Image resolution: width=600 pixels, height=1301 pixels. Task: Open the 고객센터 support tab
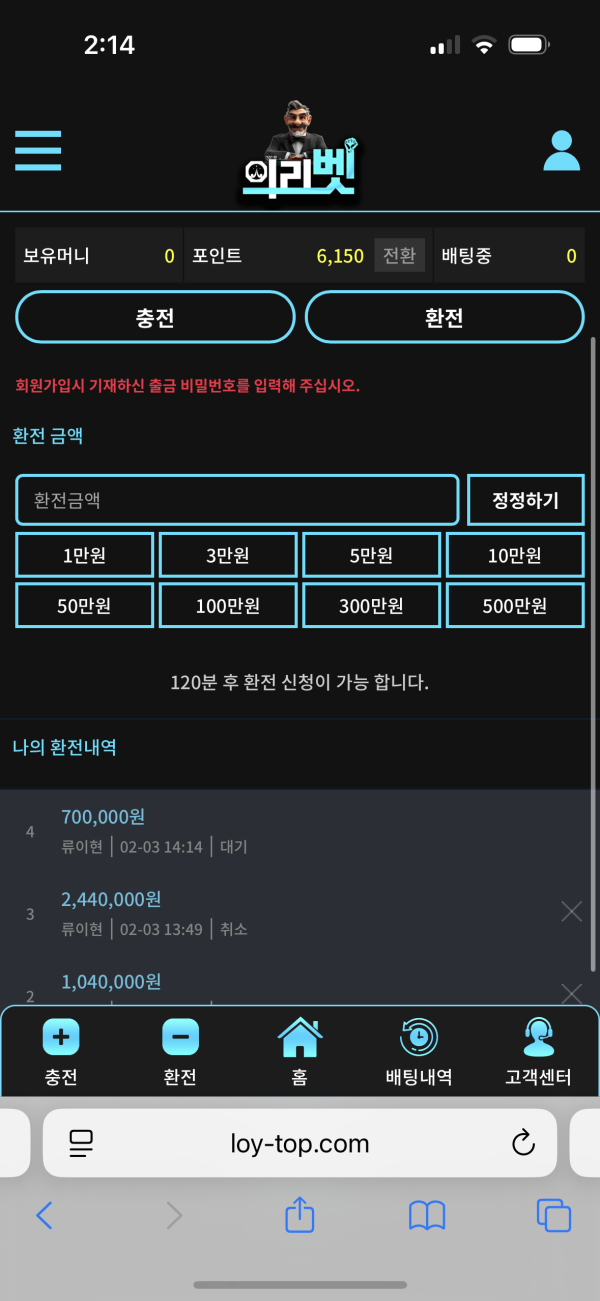click(538, 1050)
